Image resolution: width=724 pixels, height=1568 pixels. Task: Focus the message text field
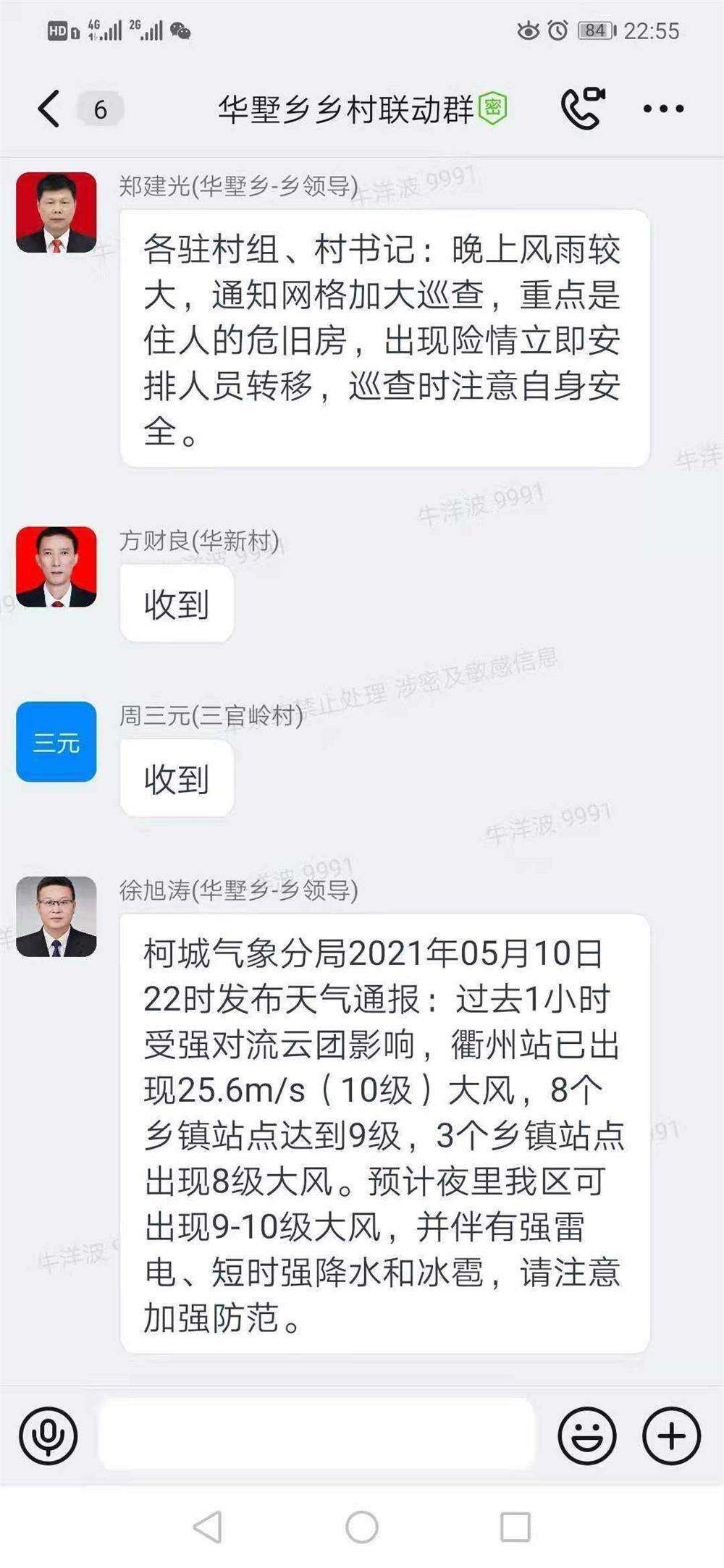(317, 1436)
